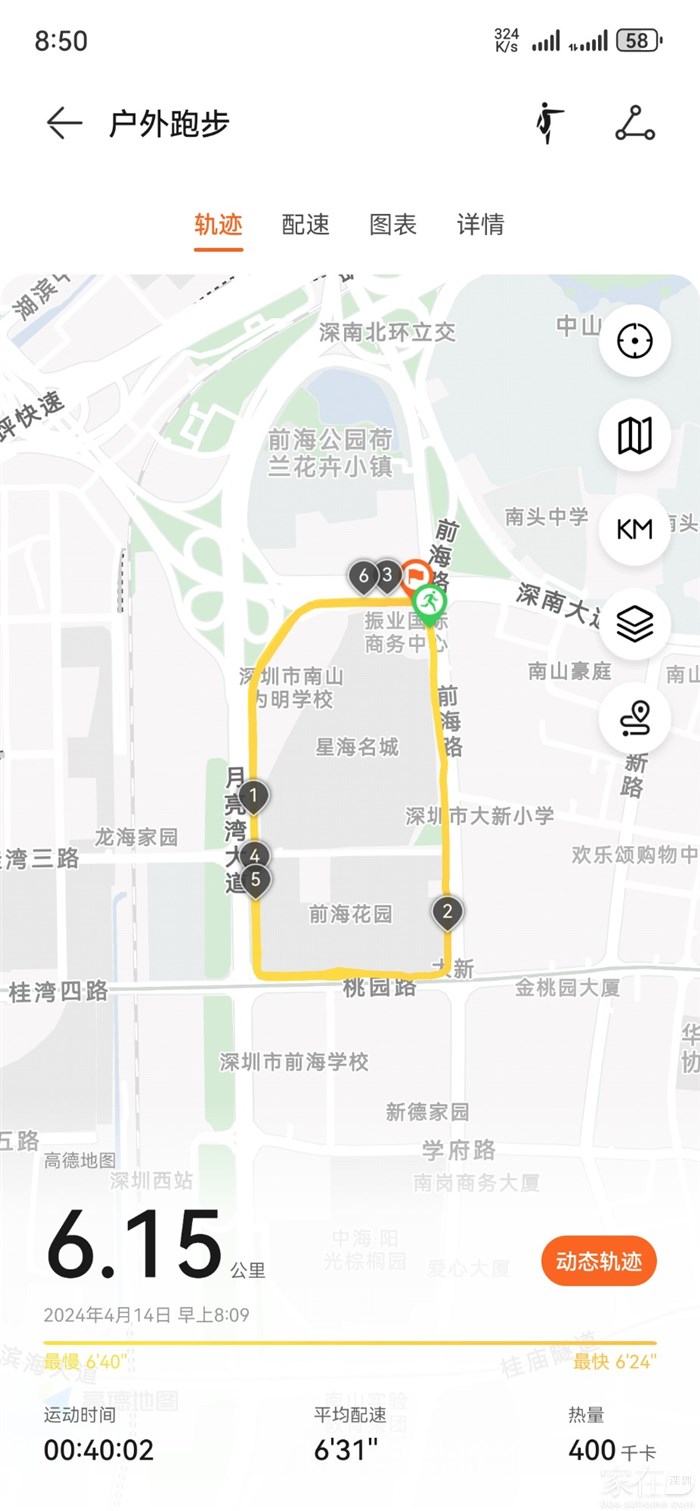This screenshot has width=700, height=1511.
Task: Open the route share icon
Action: pos(635,123)
